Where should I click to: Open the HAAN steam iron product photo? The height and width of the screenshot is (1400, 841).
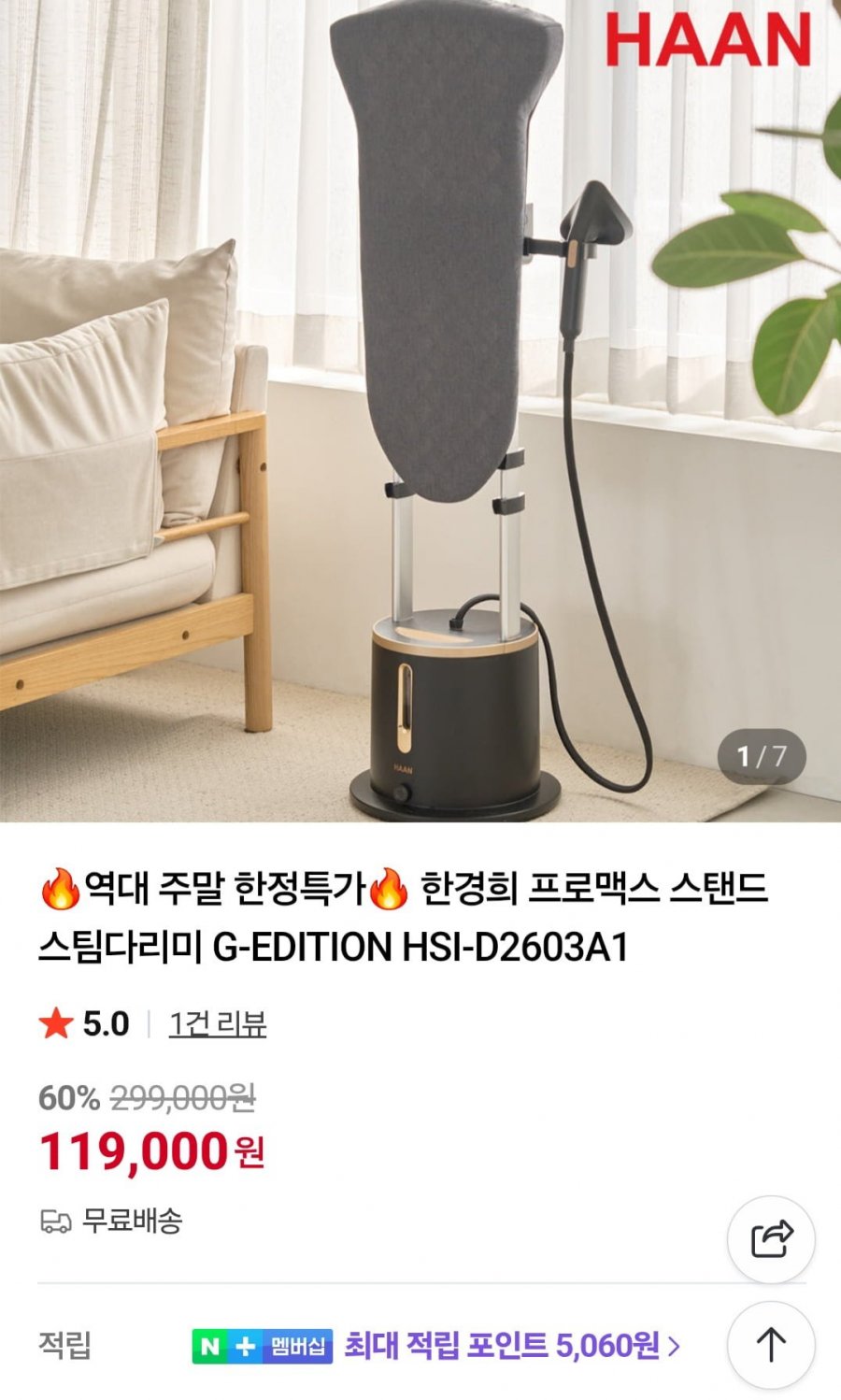pos(420,411)
